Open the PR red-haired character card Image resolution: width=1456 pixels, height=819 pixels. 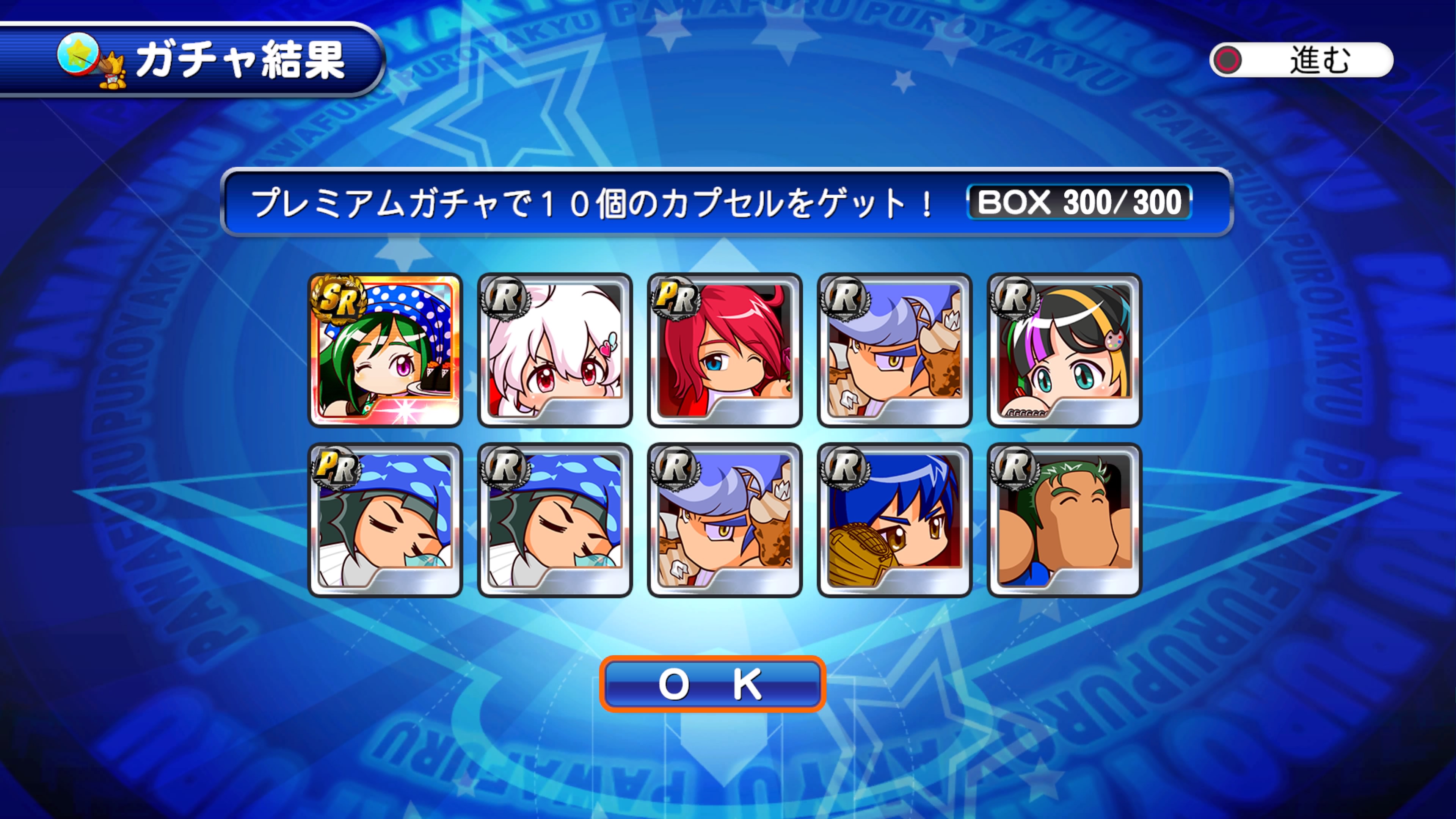point(725,350)
